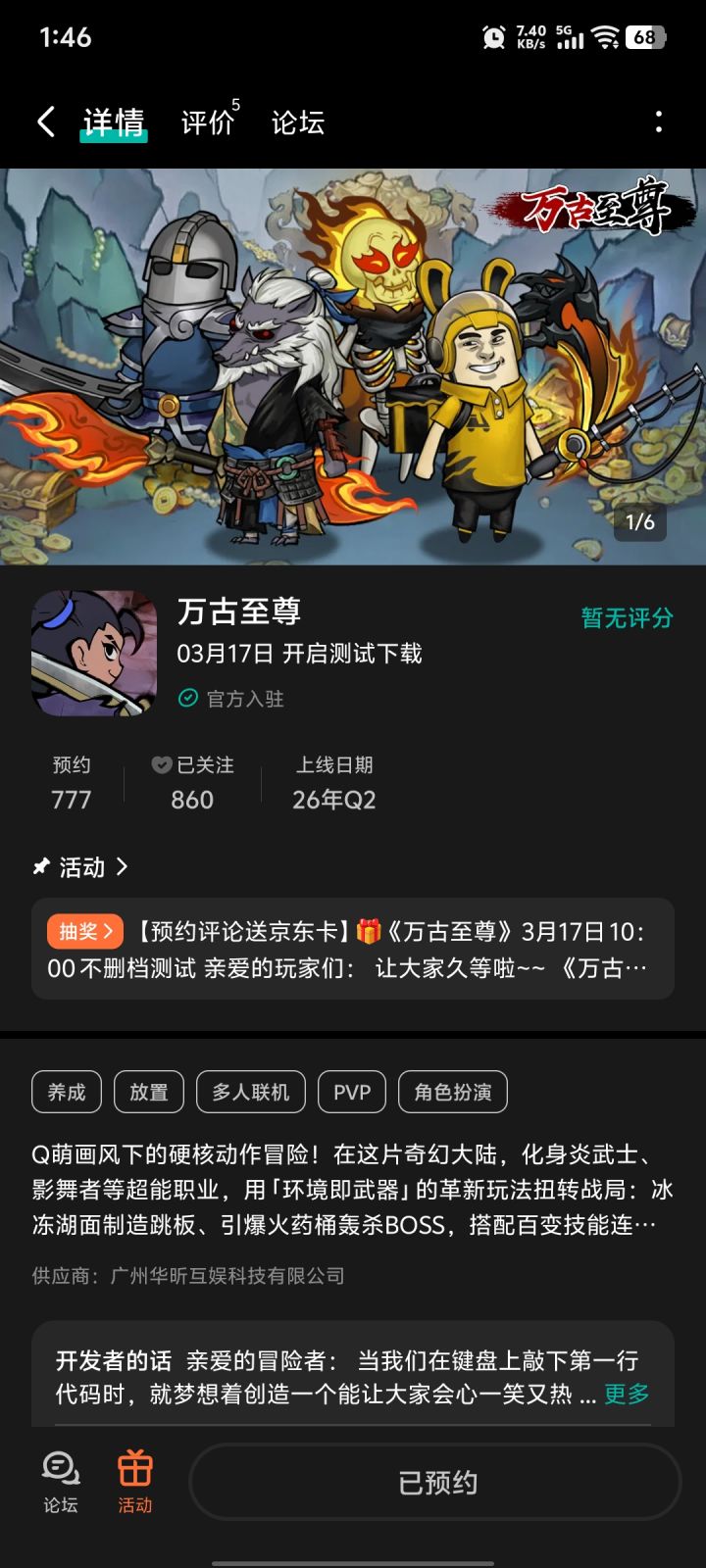Select the 养成 genre tag

pyautogui.click(x=65, y=1091)
